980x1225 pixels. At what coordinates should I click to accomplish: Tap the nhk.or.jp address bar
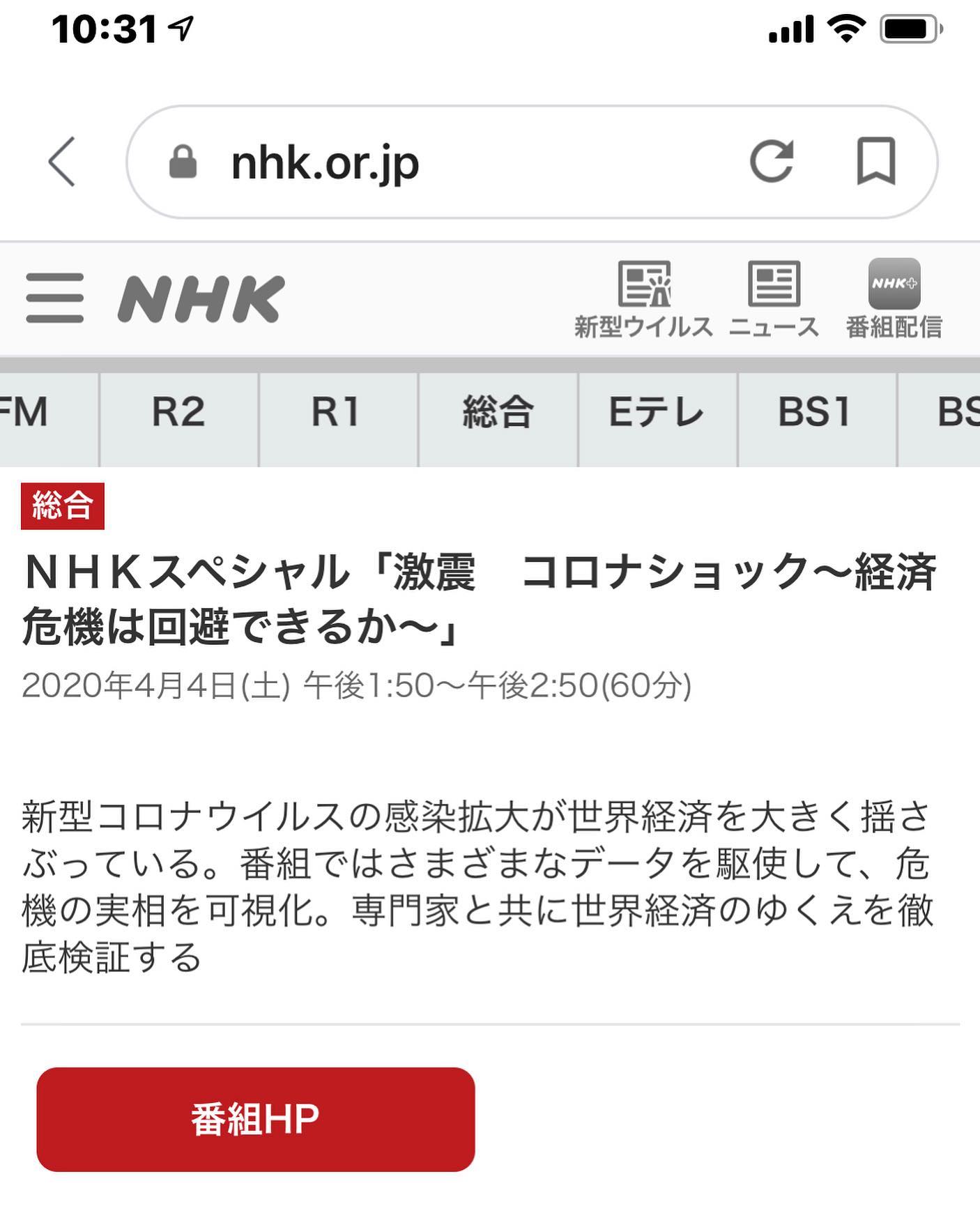coord(446,162)
